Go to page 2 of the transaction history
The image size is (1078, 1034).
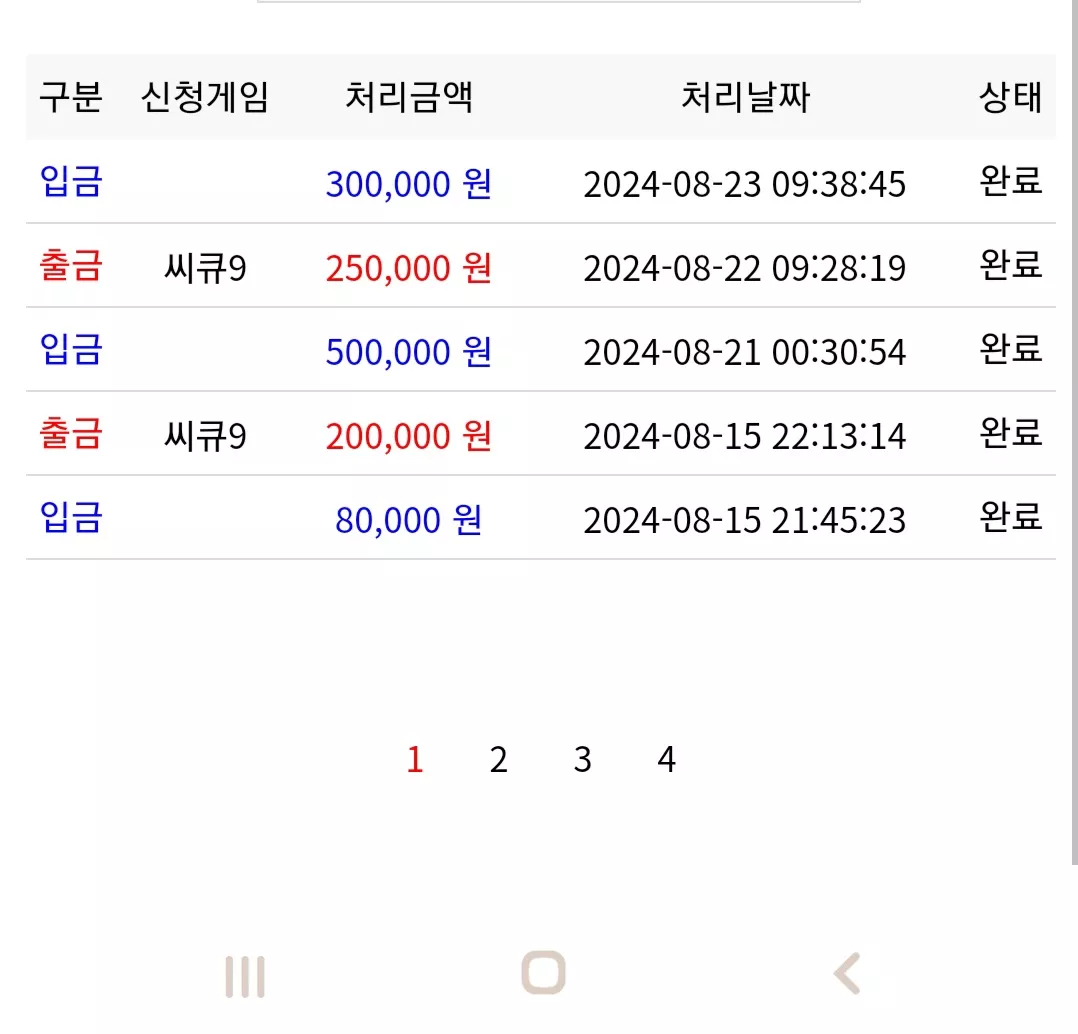click(498, 760)
